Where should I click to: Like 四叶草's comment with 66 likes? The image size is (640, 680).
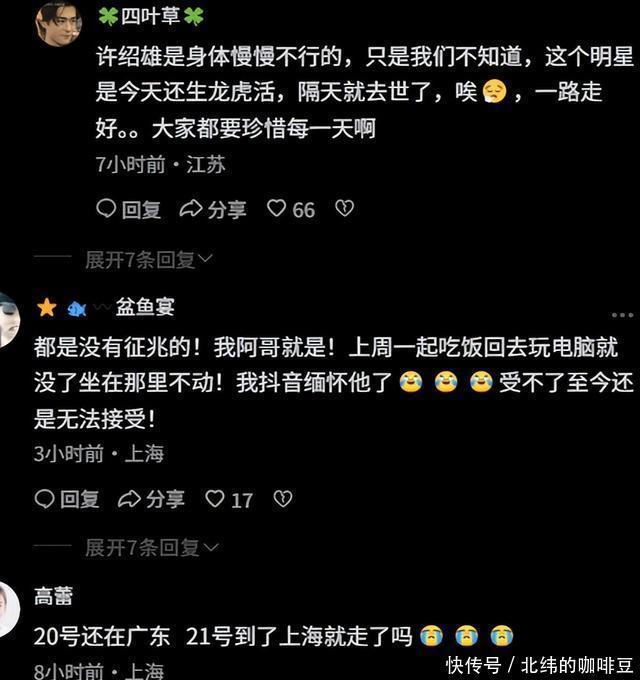tap(291, 209)
